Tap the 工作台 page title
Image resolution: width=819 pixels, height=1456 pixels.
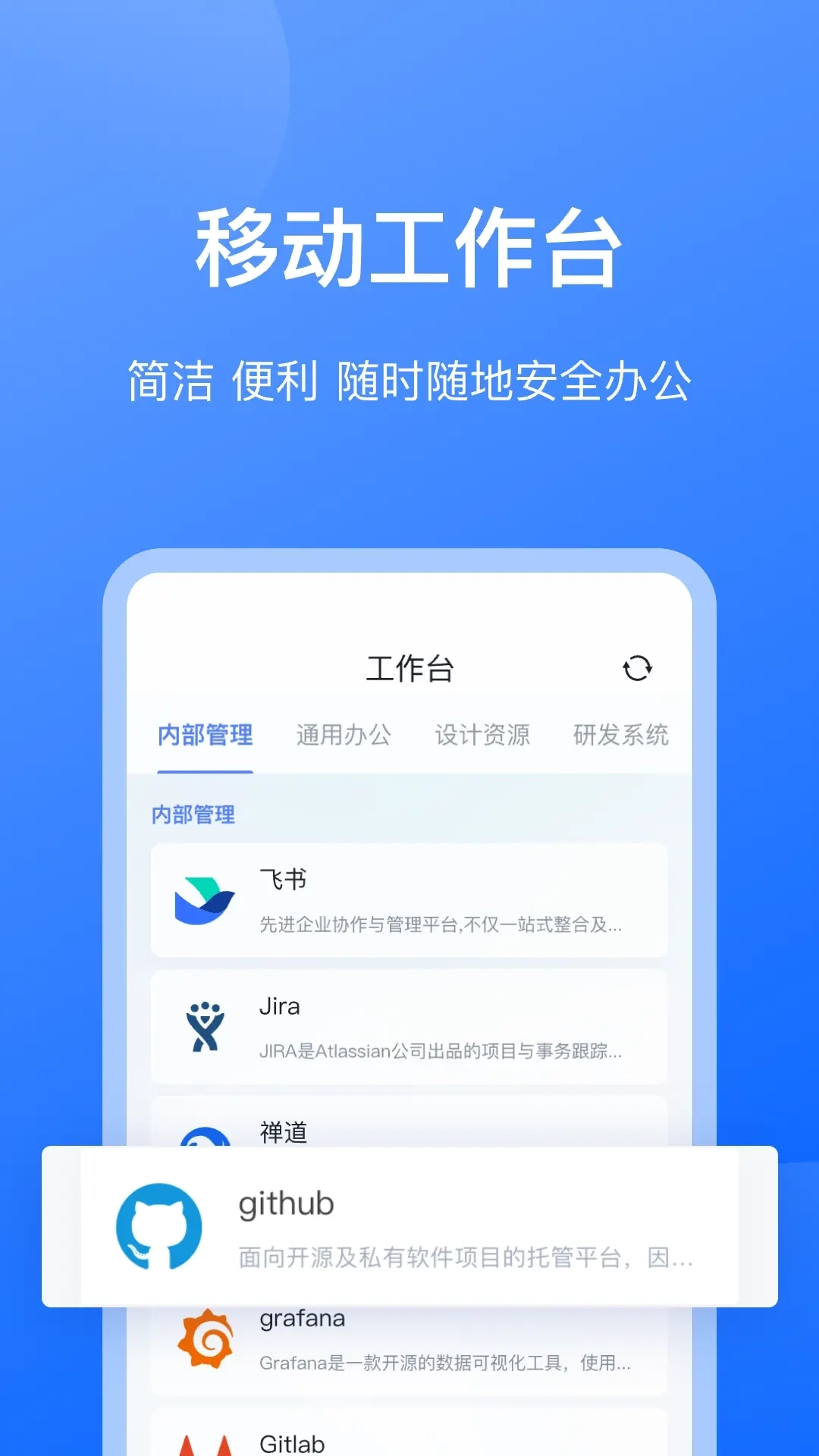(409, 667)
